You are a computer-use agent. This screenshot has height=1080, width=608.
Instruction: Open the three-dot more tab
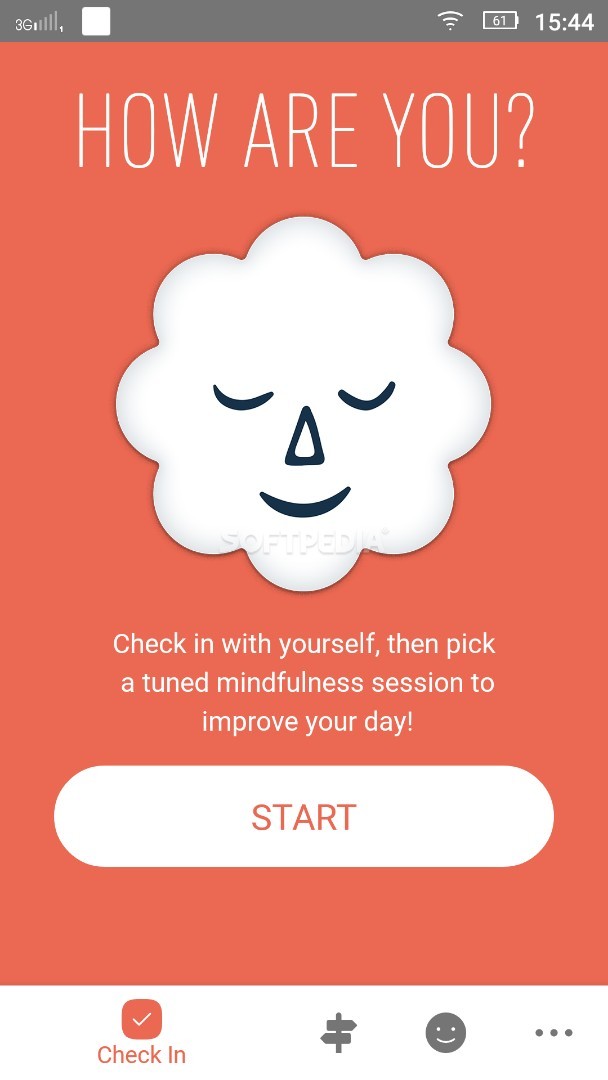tap(554, 1032)
